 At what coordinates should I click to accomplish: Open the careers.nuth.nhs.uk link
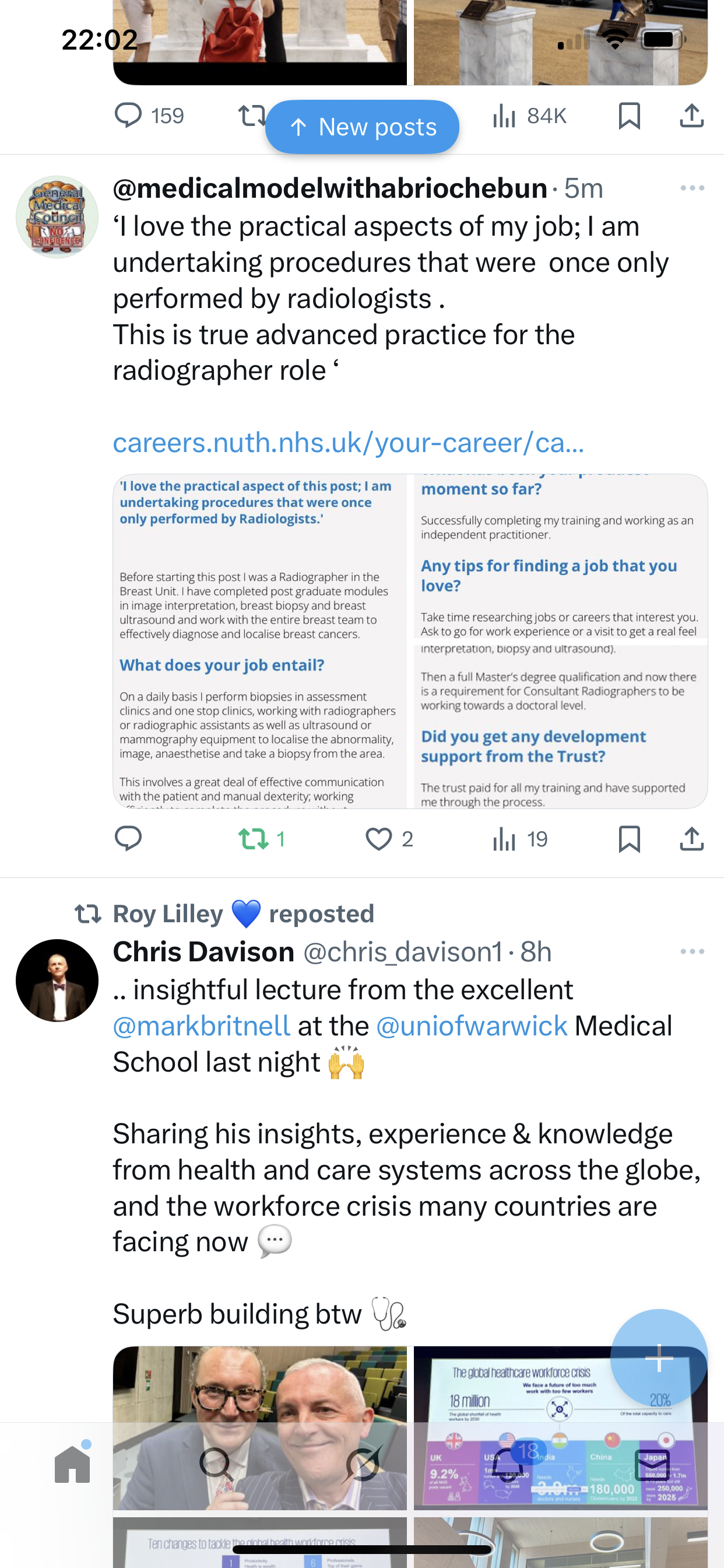pyautogui.click(x=348, y=443)
